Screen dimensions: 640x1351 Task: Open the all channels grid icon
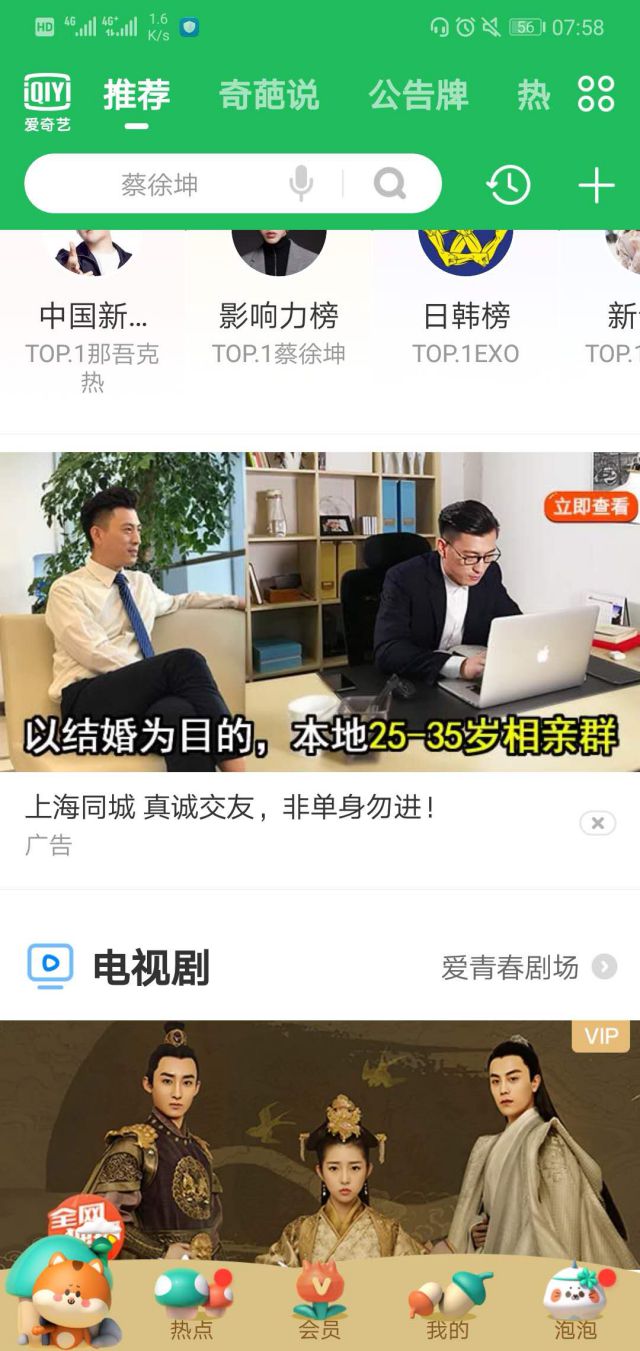pyautogui.click(x=596, y=94)
